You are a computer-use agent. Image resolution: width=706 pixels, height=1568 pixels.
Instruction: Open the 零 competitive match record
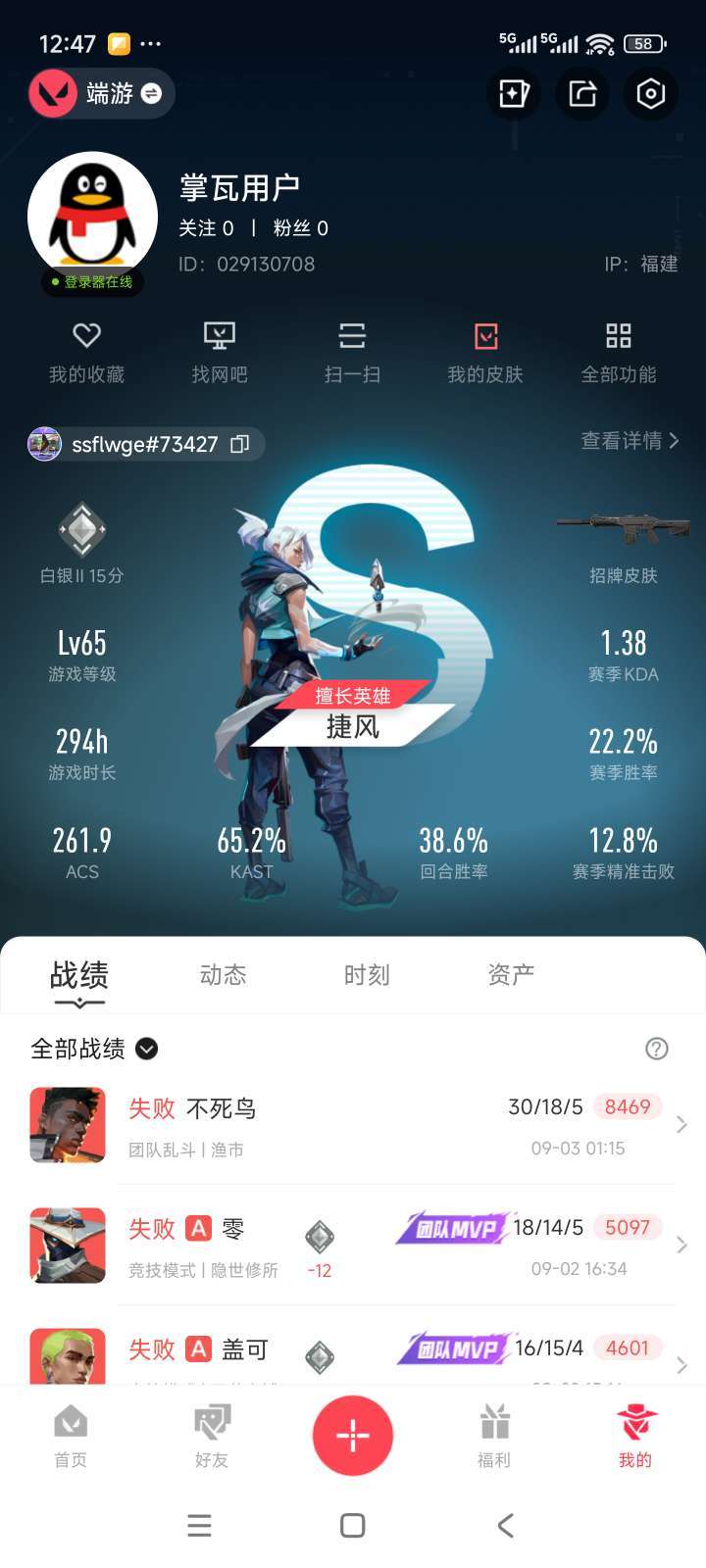353,1246
